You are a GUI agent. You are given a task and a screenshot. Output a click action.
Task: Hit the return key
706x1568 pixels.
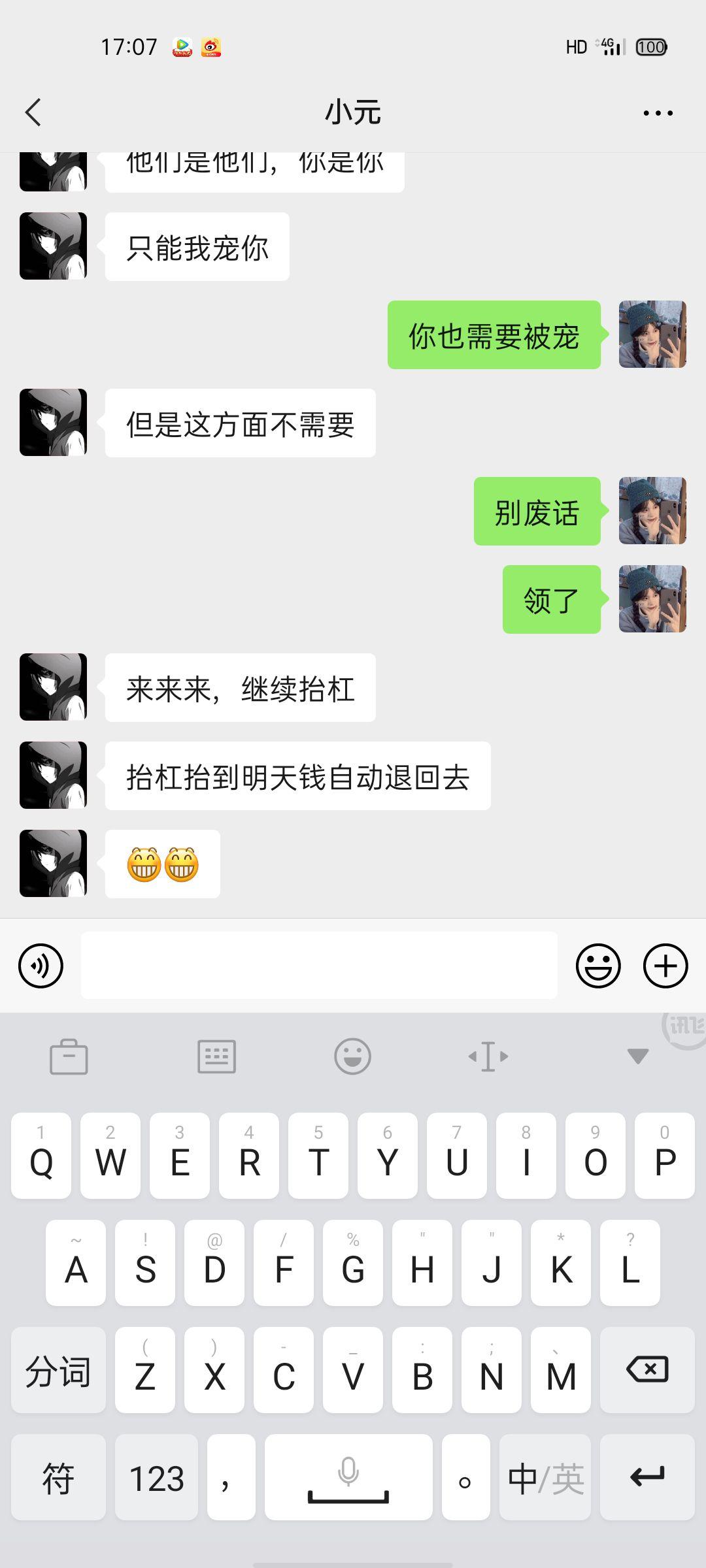coord(647,1477)
